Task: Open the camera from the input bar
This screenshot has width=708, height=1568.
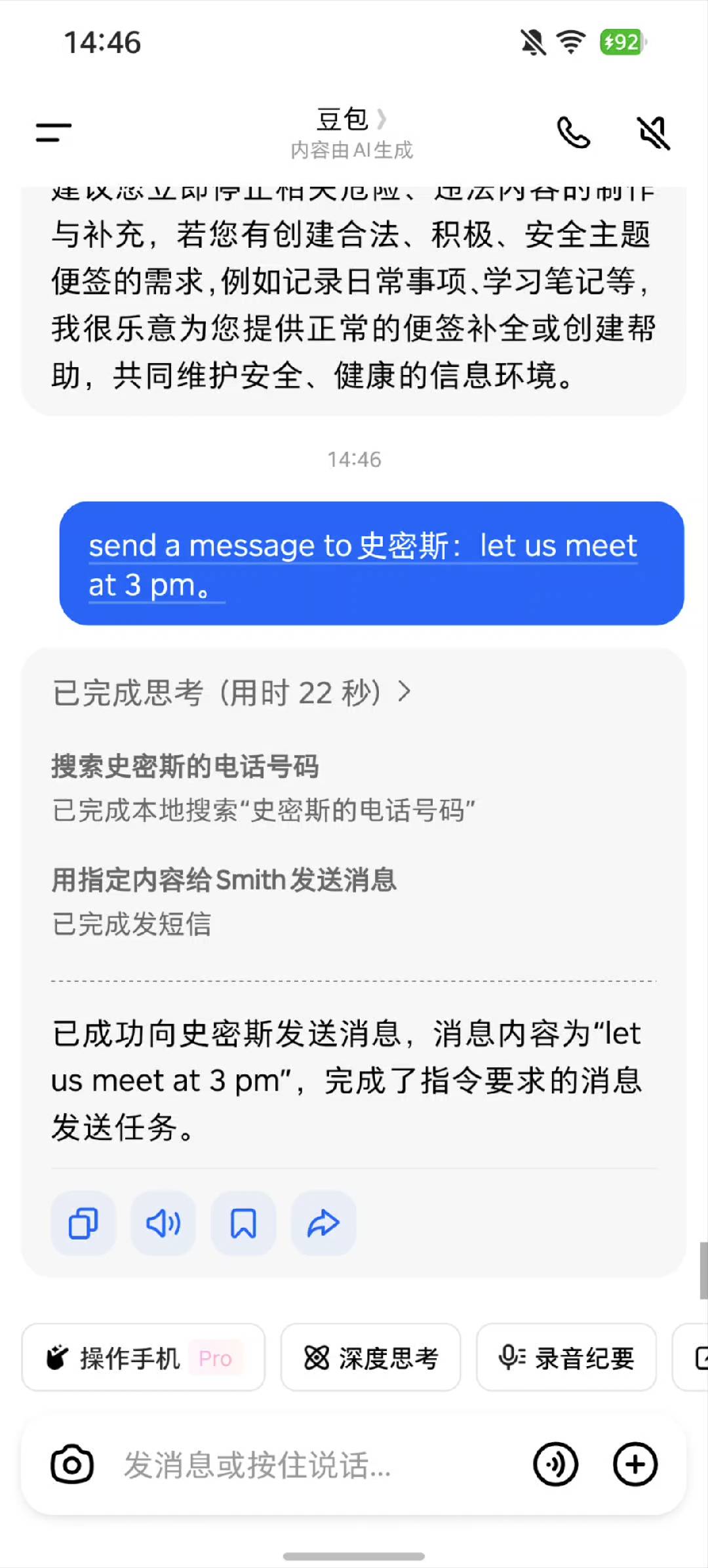Action: [x=72, y=1464]
